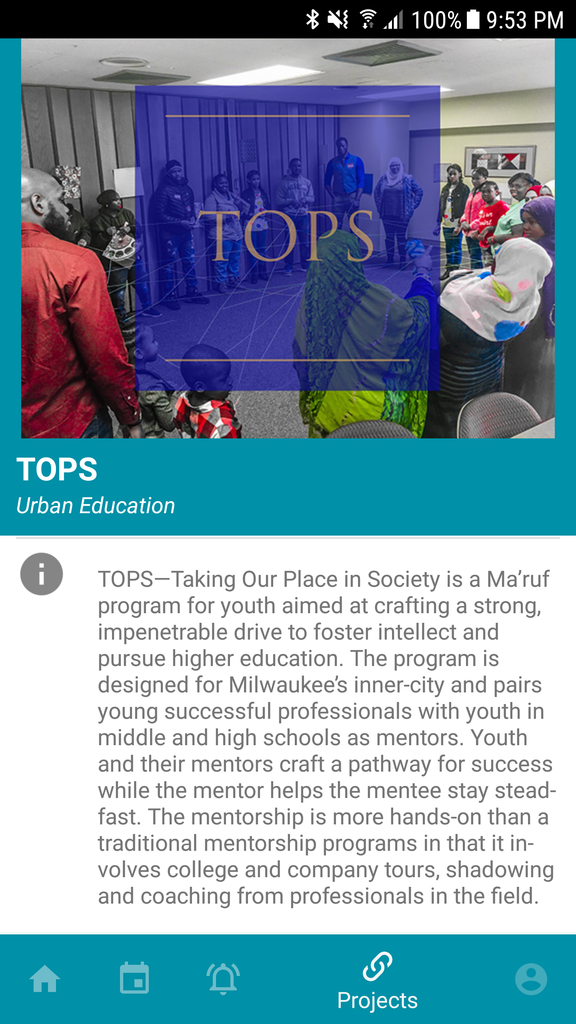
Task: Go to the home tab
Action: [45, 980]
